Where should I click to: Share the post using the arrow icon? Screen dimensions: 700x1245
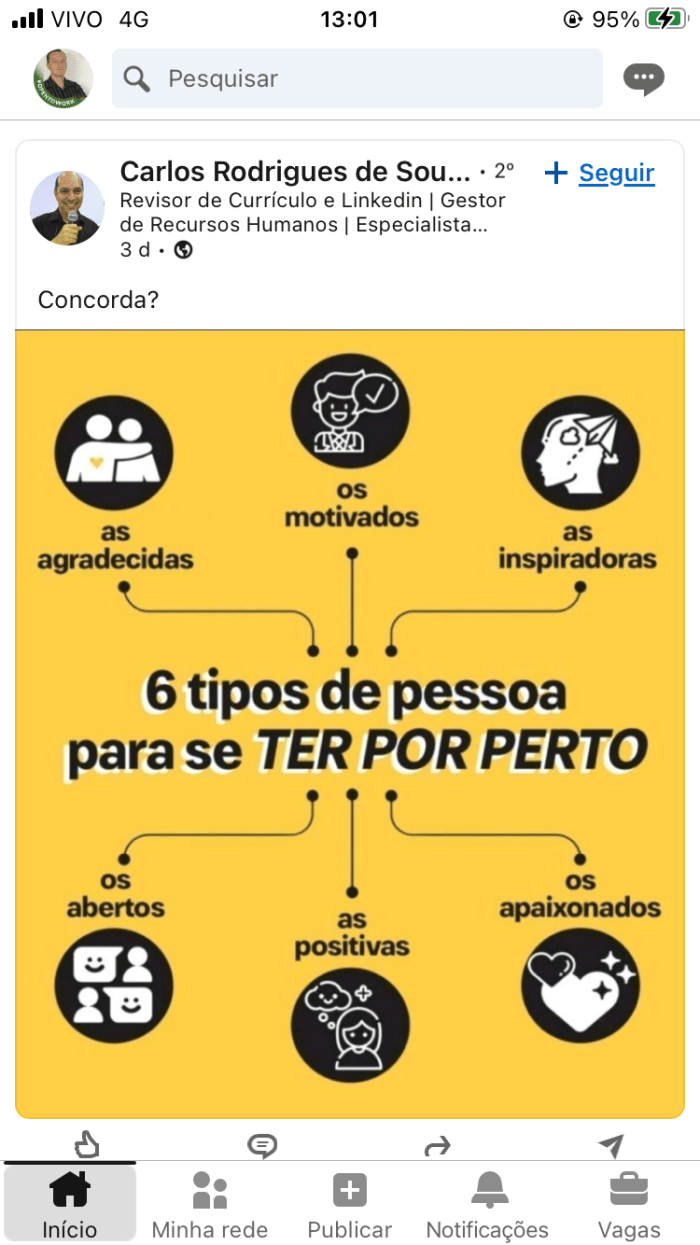[437, 1144]
